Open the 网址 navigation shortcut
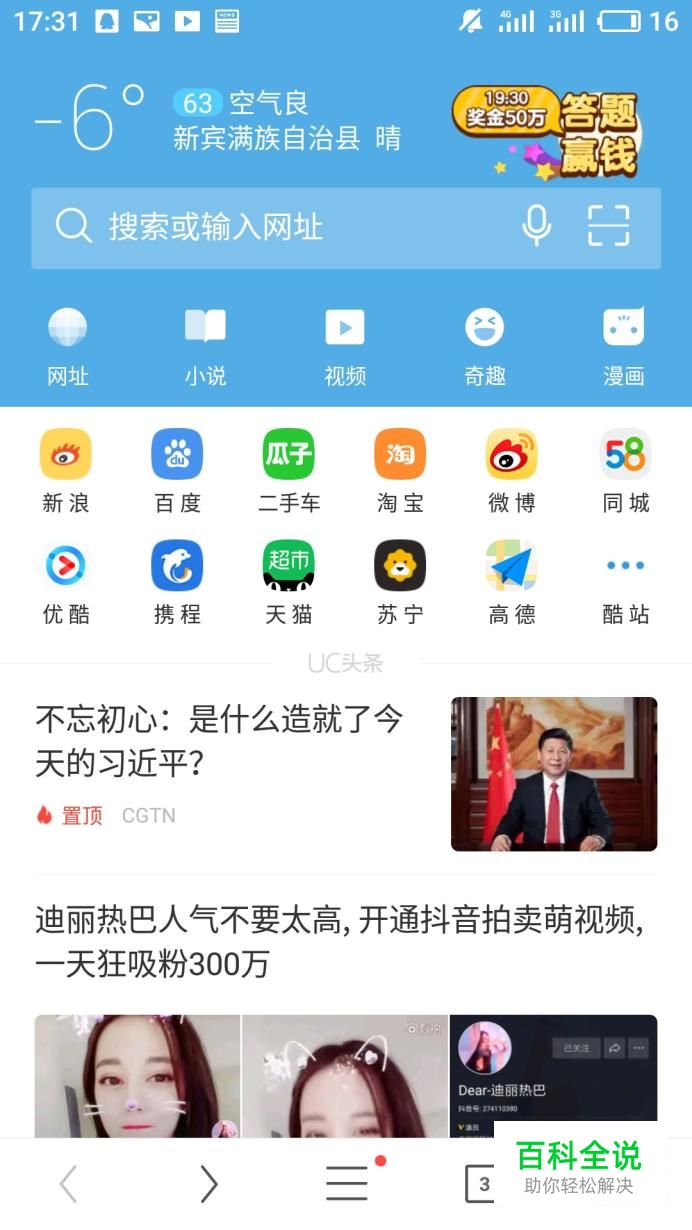Screen dimensions: 692x1230 68,346
